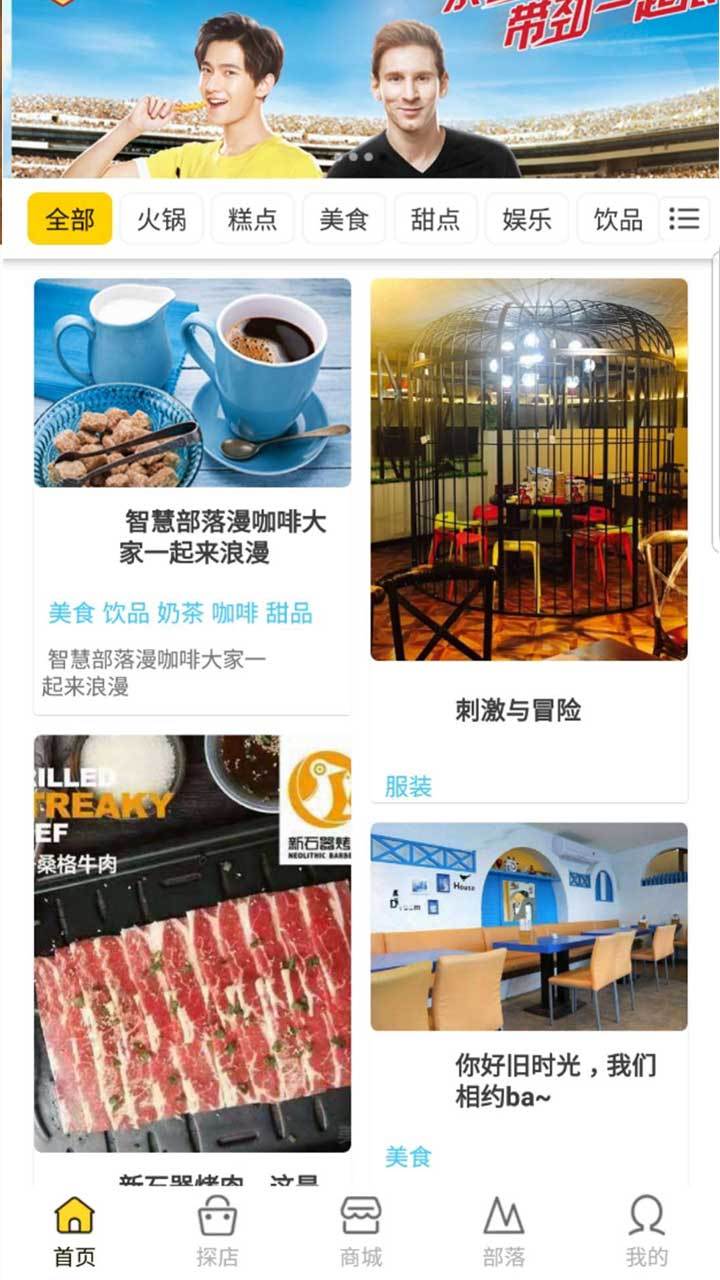Show 美食 category listings

pos(344,219)
